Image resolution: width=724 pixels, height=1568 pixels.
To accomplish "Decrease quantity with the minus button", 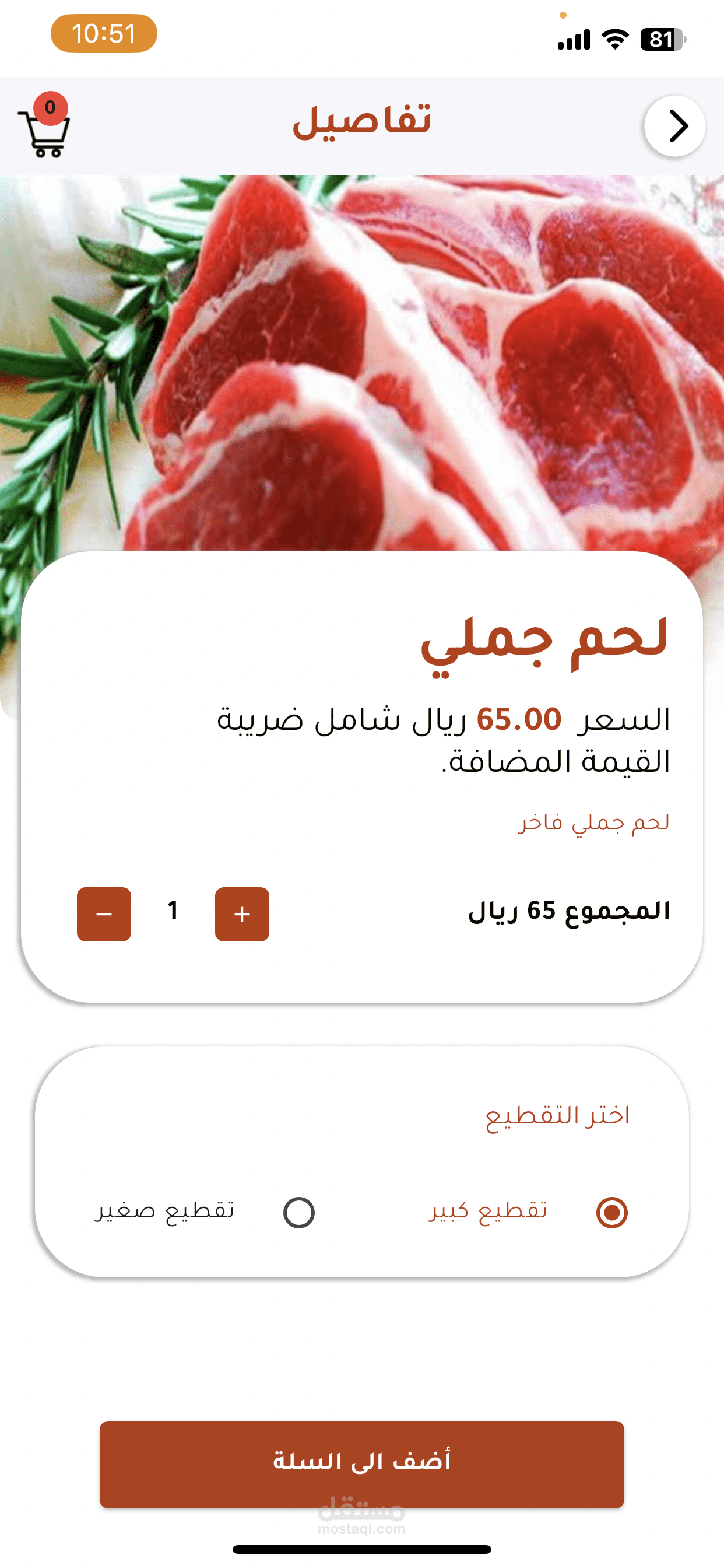I will [x=104, y=914].
